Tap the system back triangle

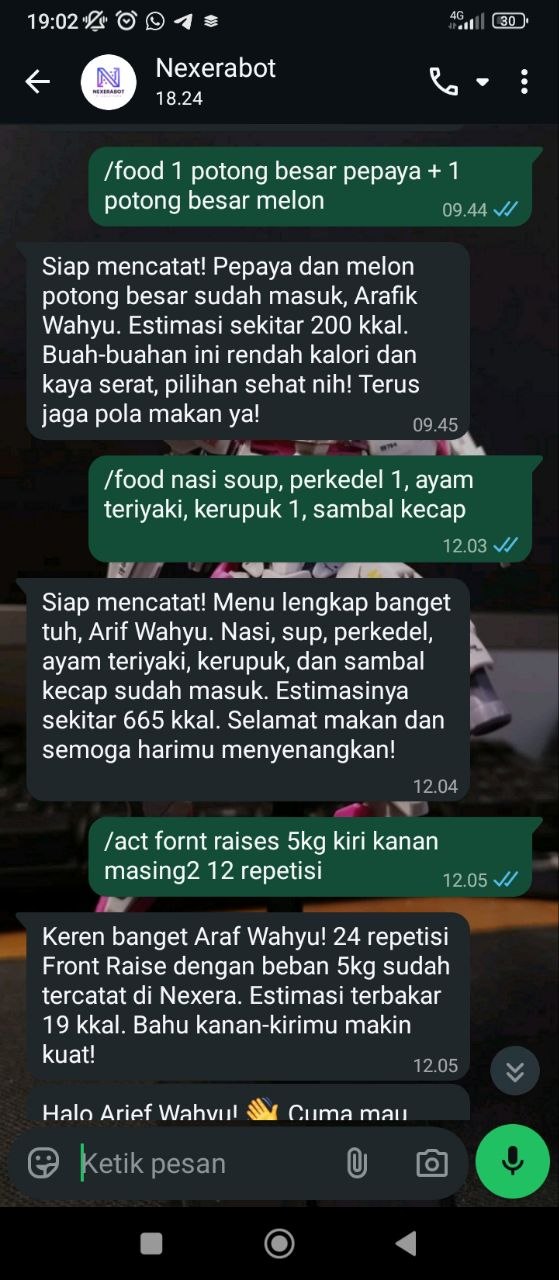tap(405, 1243)
